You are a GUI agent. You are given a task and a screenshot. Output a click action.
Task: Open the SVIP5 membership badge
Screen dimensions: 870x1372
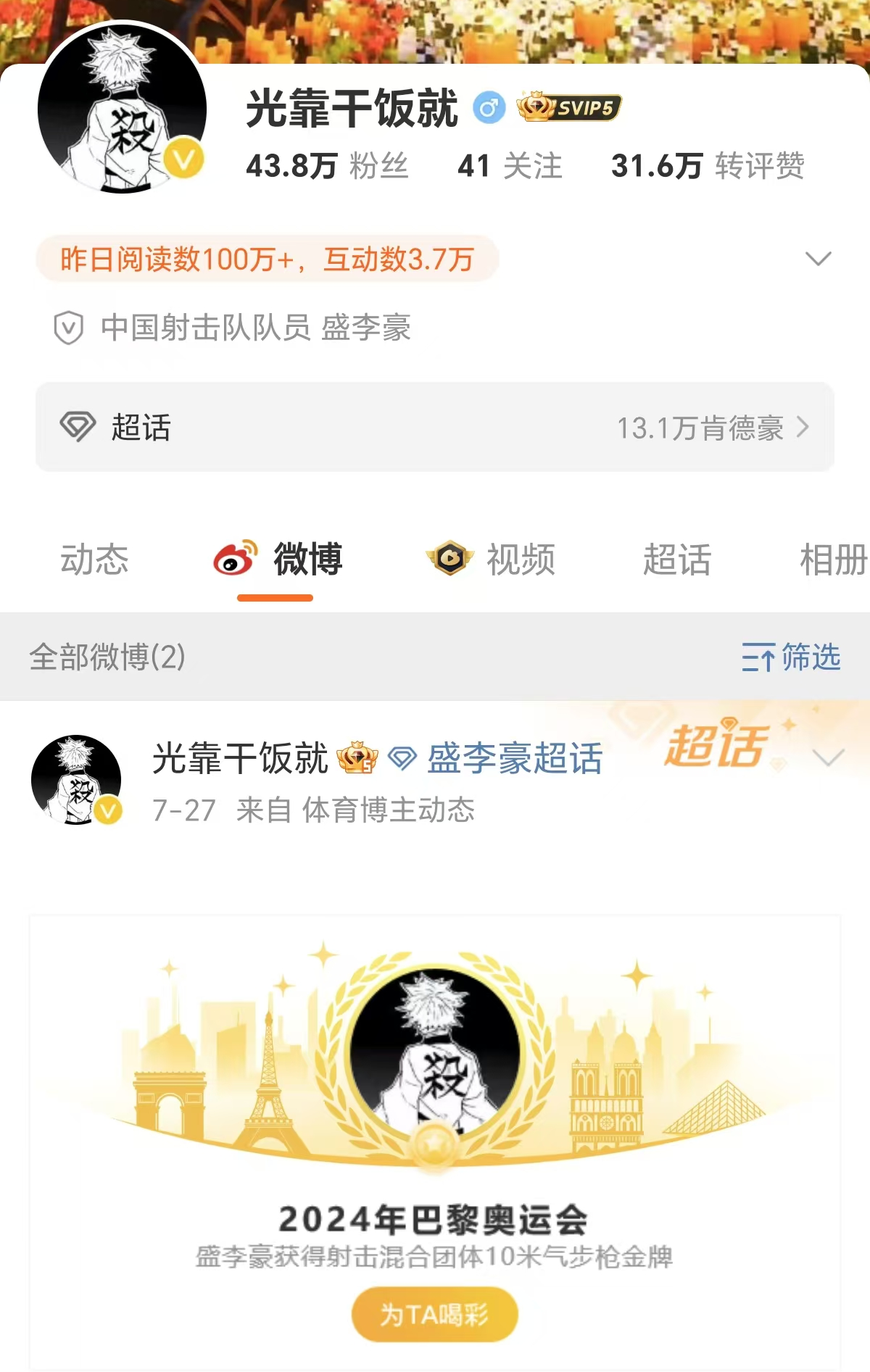pyautogui.click(x=569, y=108)
